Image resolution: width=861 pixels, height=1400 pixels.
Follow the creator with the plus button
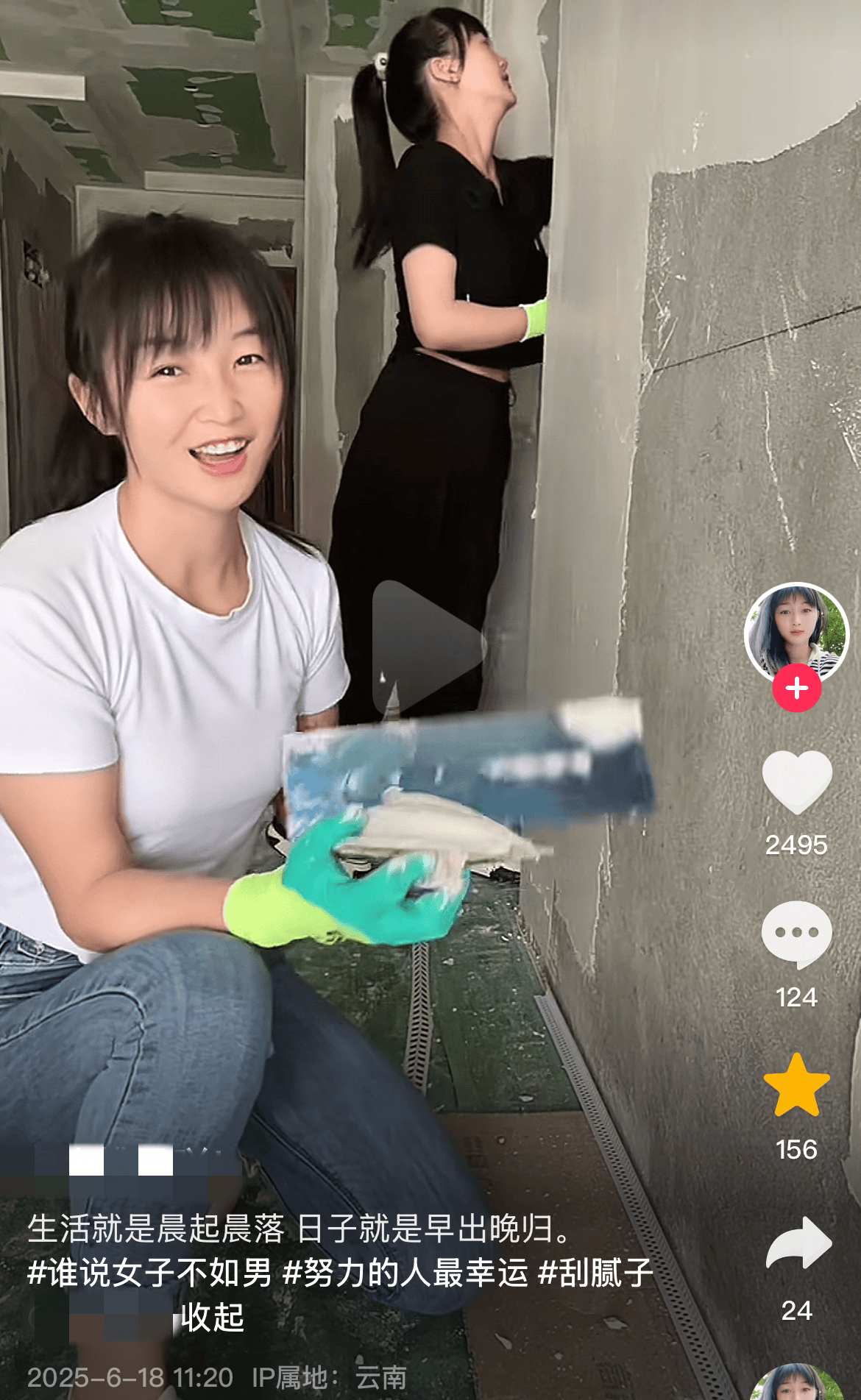click(x=796, y=689)
